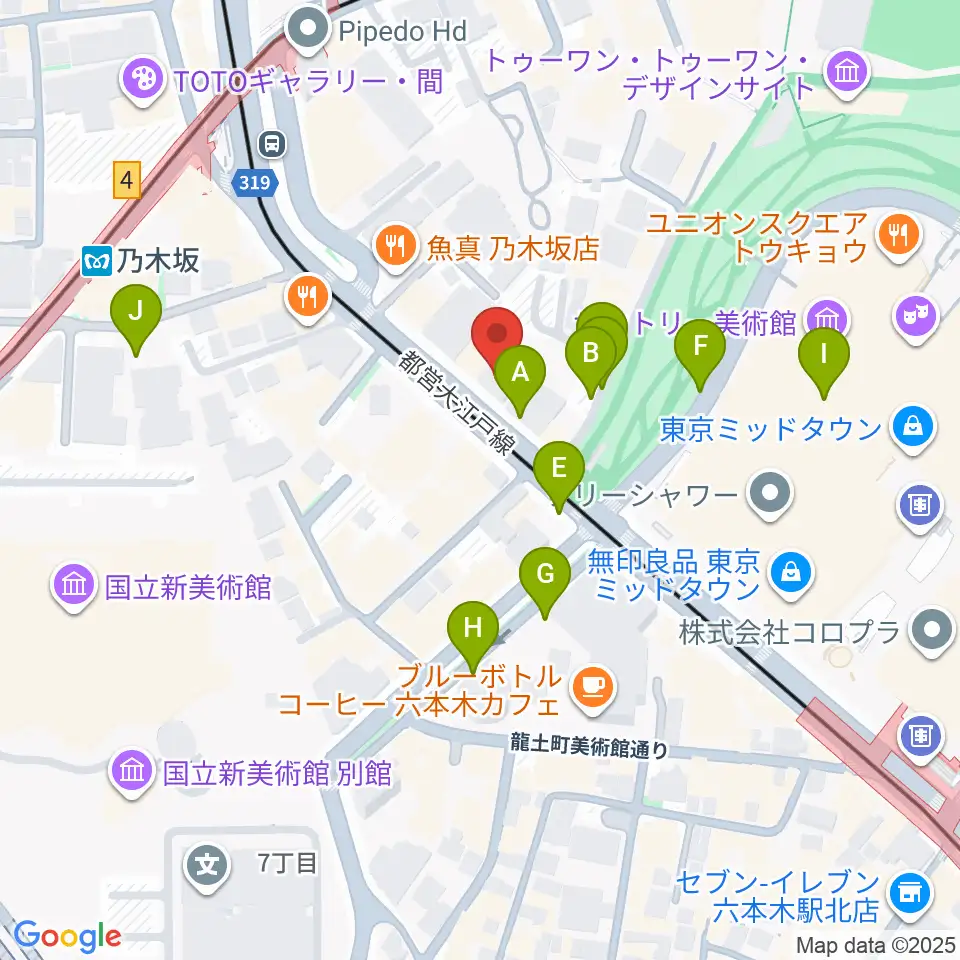The height and width of the screenshot is (960, 960).
Task: Open the TOTOギャラリー・間 pin
Action: click(x=143, y=80)
